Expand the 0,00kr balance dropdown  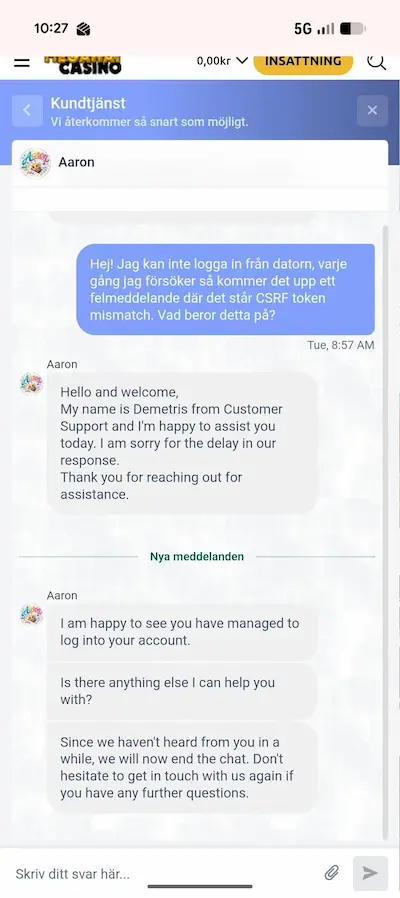tap(222, 61)
